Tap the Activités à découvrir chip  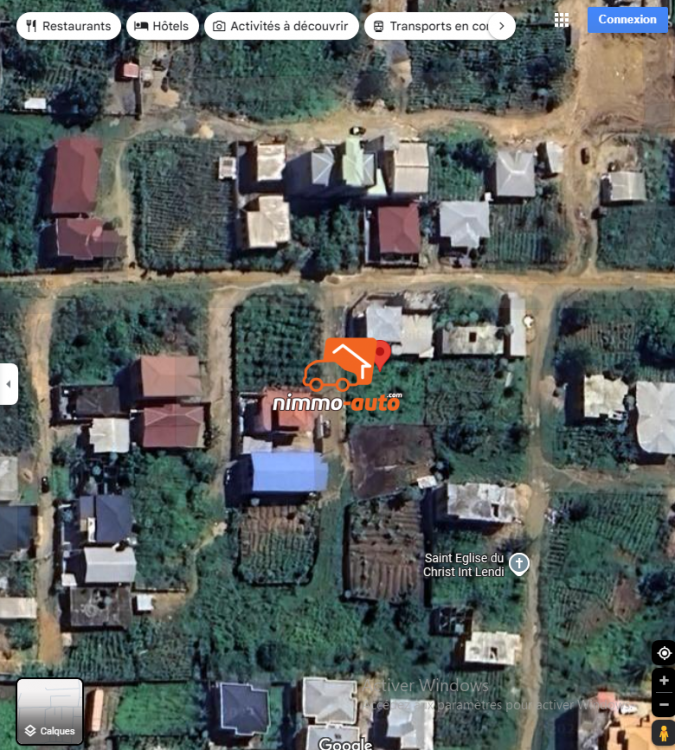(x=281, y=26)
